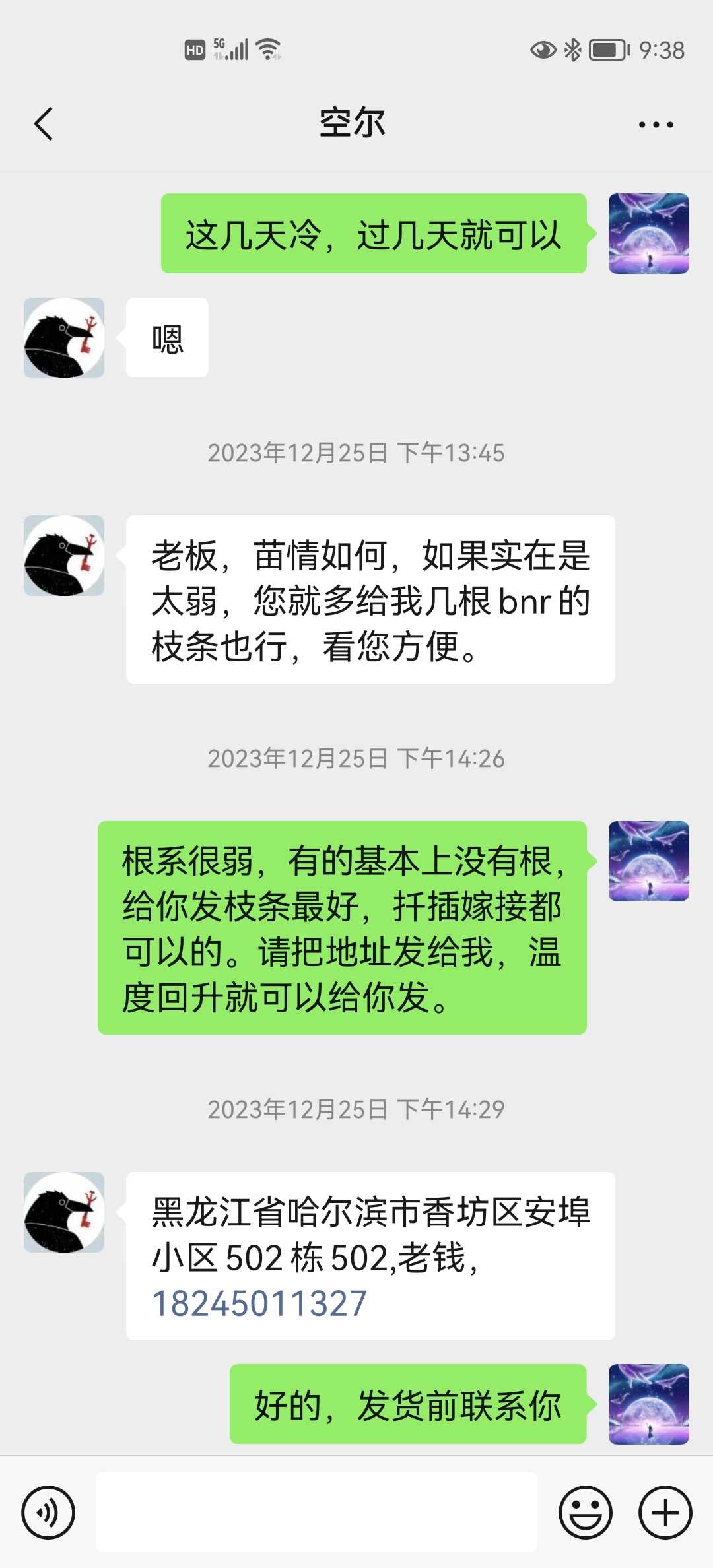Tap the phone number 18245011327 link
The image size is (713, 1568).
coord(259,1303)
